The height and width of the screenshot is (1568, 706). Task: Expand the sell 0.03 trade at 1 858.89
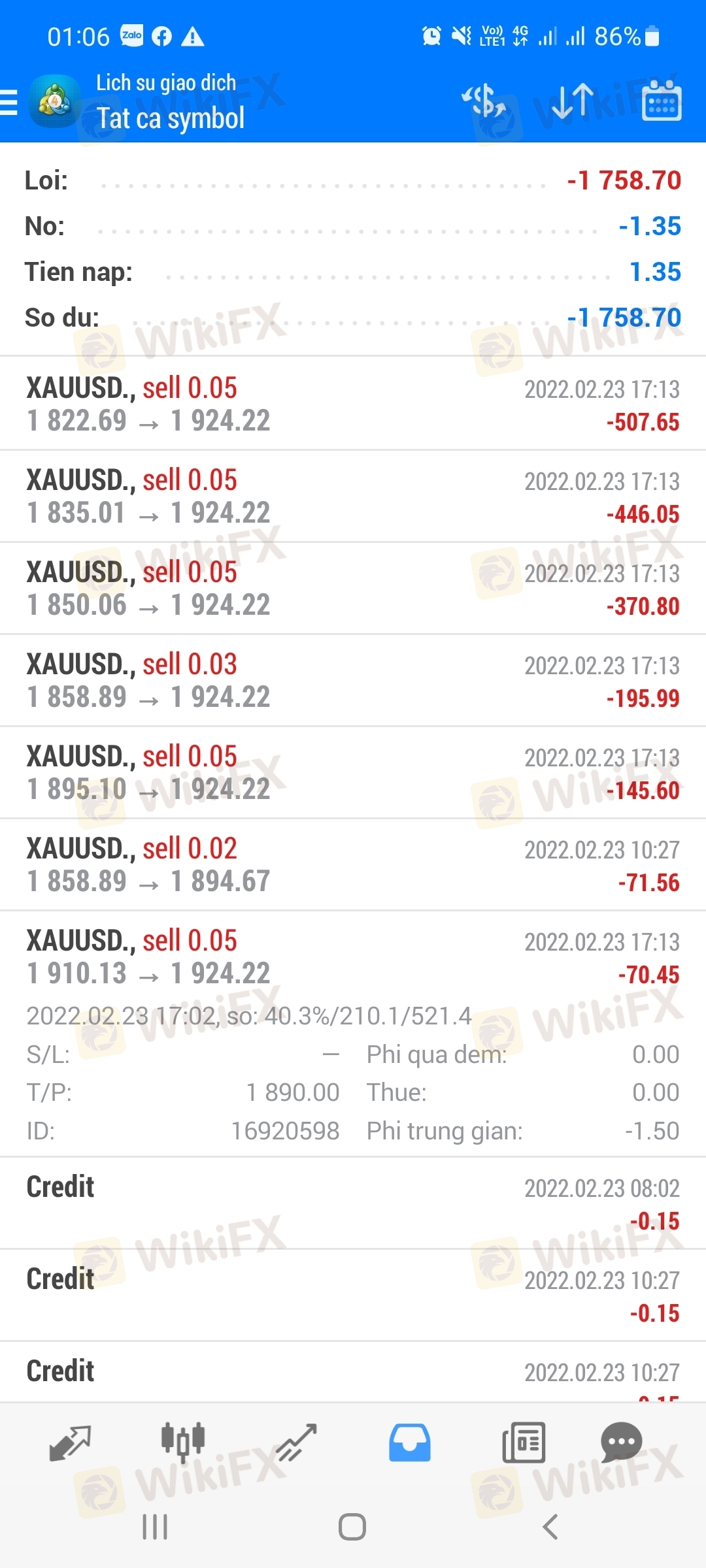pyautogui.click(x=353, y=680)
